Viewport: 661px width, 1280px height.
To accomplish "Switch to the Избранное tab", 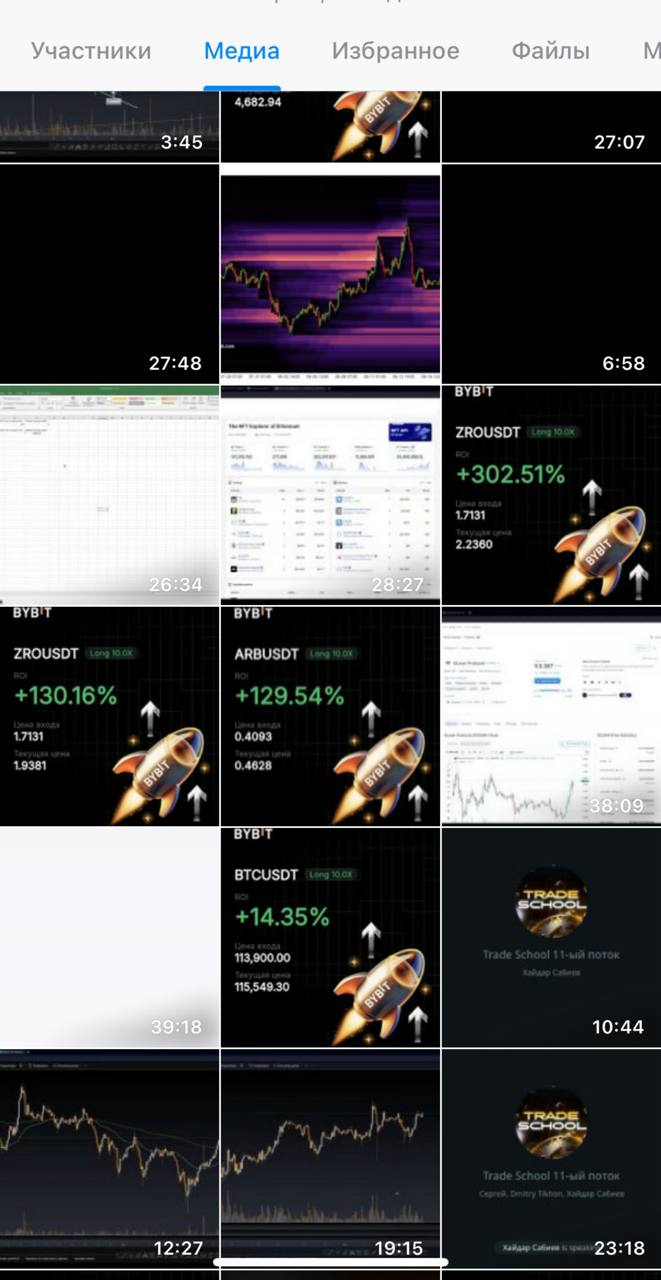I will 395,51.
